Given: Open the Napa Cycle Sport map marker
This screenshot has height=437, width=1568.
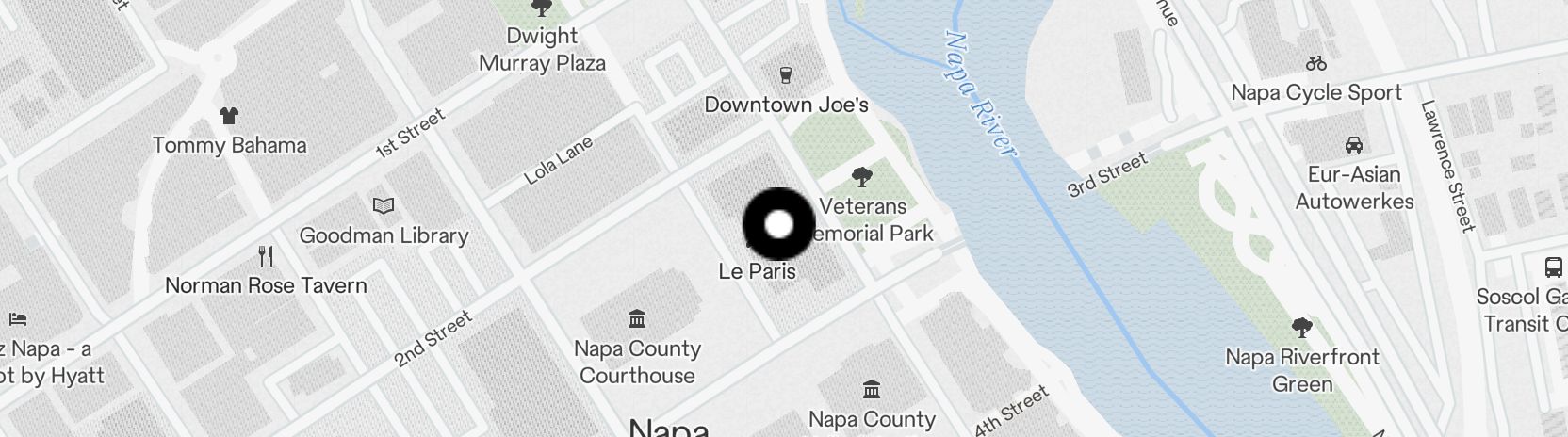Looking at the screenshot, I should [1316, 64].
